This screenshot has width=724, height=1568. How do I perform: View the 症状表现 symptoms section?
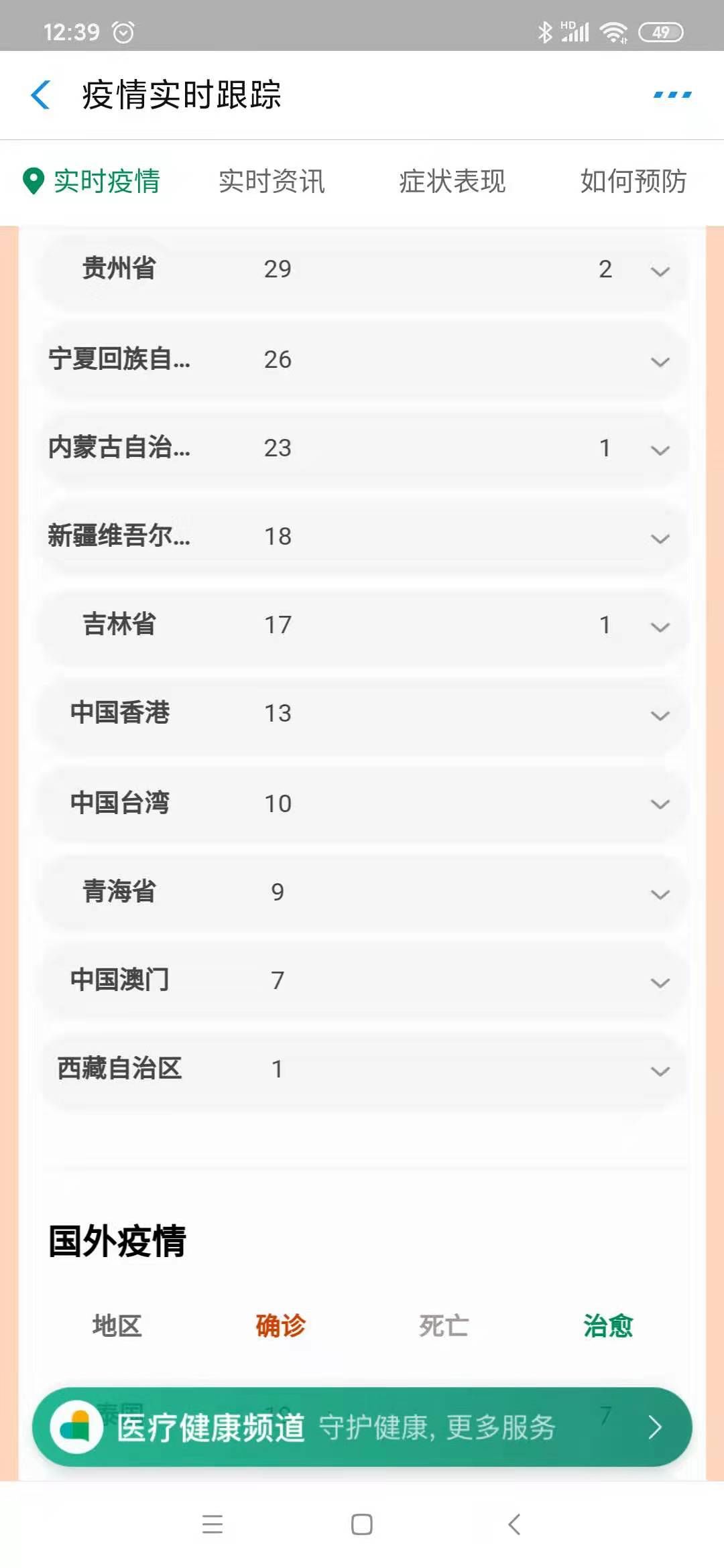[x=452, y=182]
